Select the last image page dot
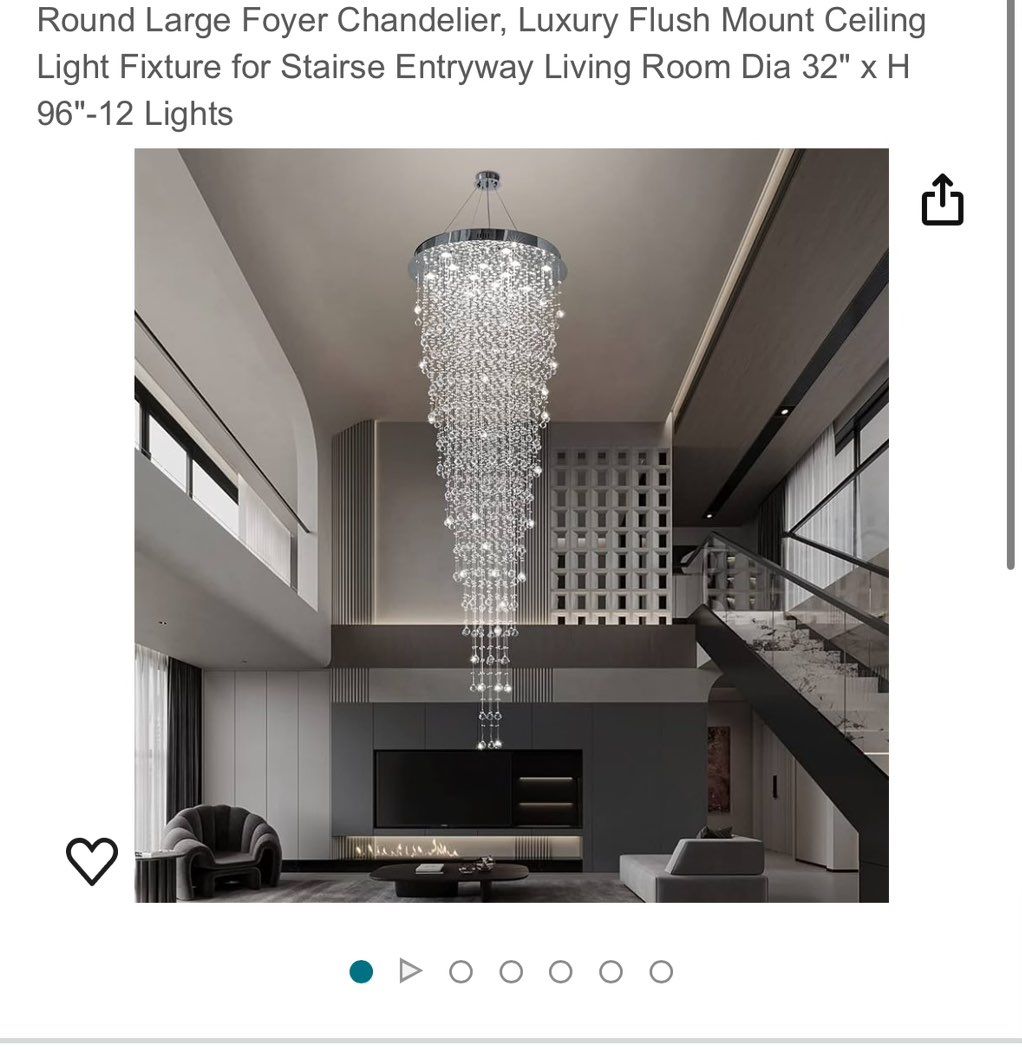Screen dimensions: 1022x1056 (x=661, y=971)
